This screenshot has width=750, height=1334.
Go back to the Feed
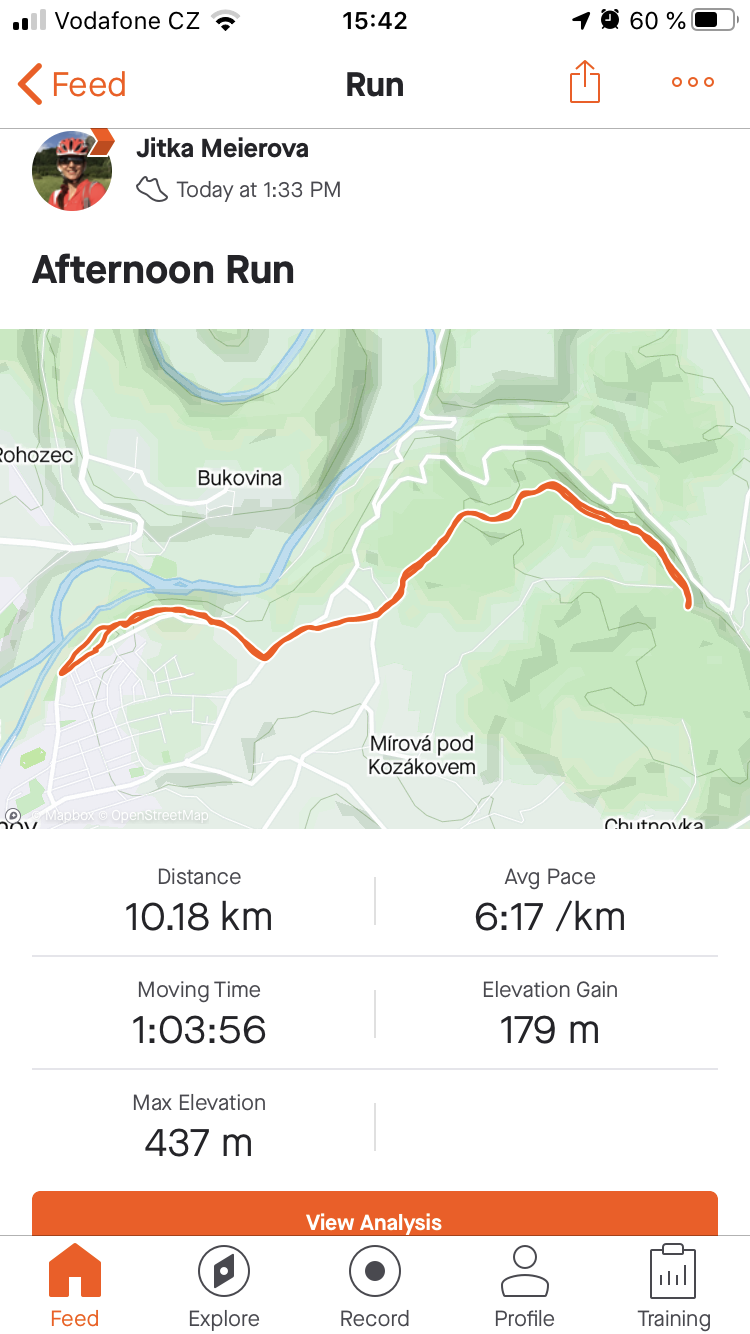(72, 84)
